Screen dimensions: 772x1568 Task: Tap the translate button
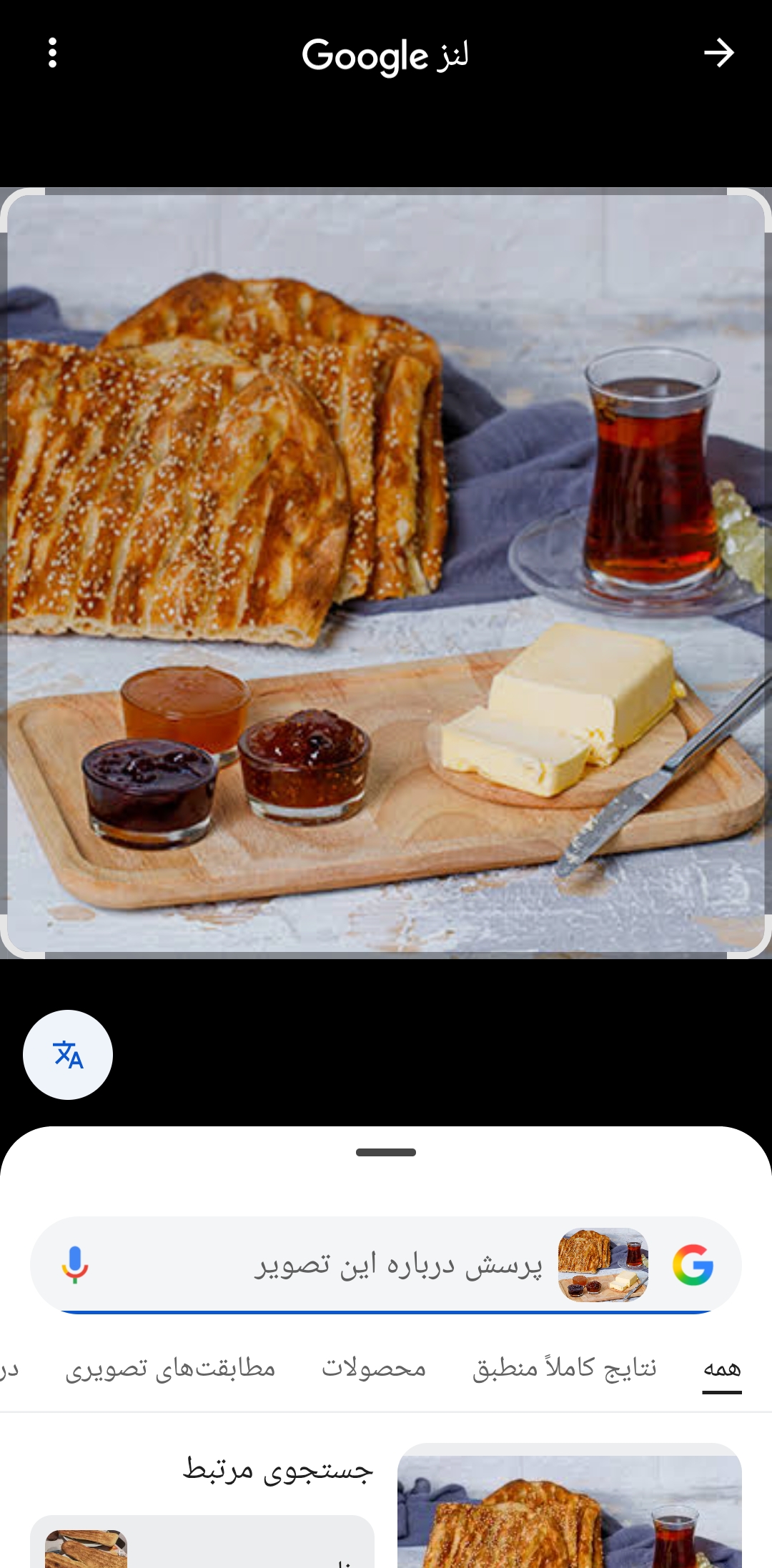pos(68,1054)
